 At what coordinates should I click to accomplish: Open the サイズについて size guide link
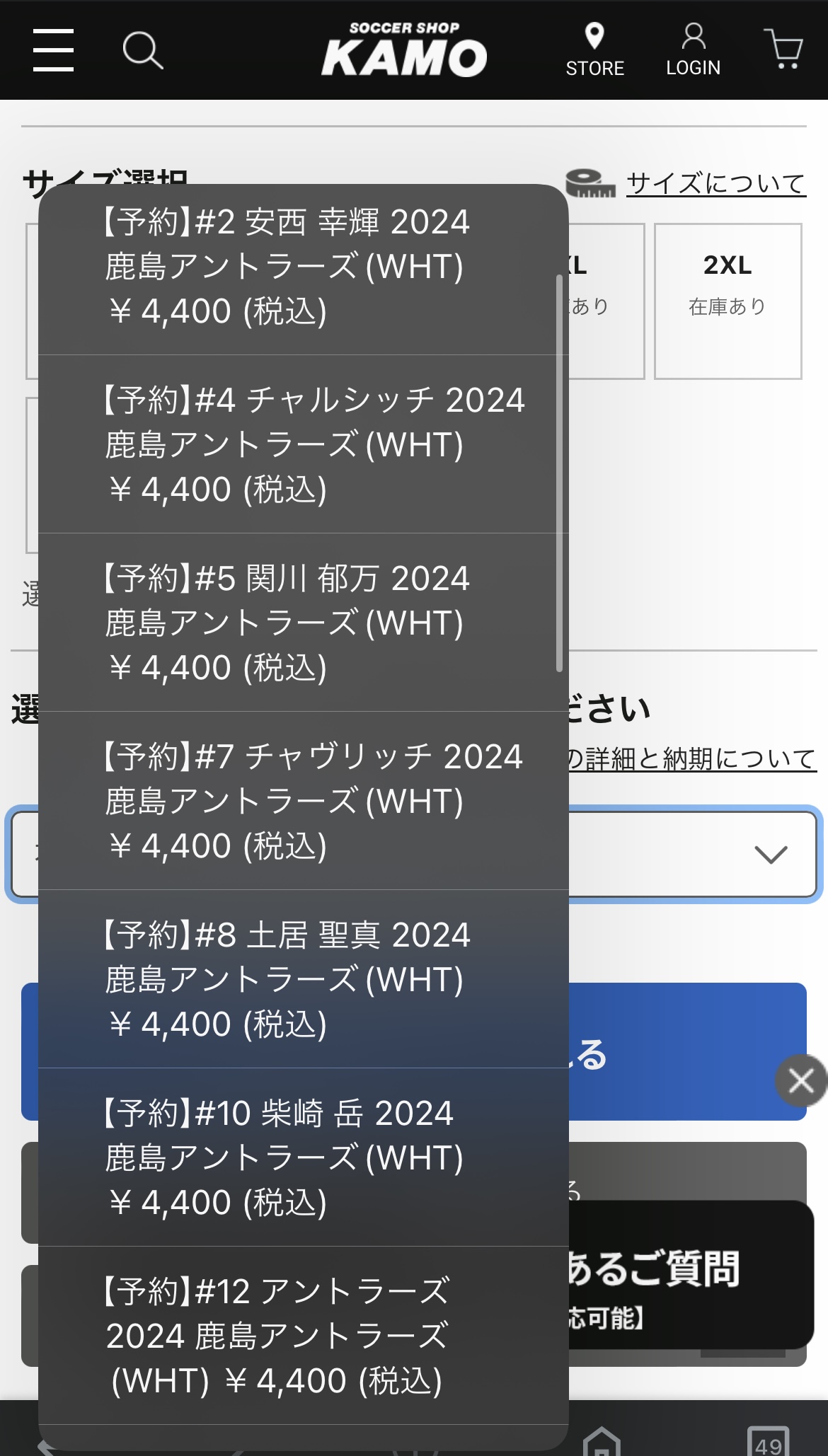(715, 184)
